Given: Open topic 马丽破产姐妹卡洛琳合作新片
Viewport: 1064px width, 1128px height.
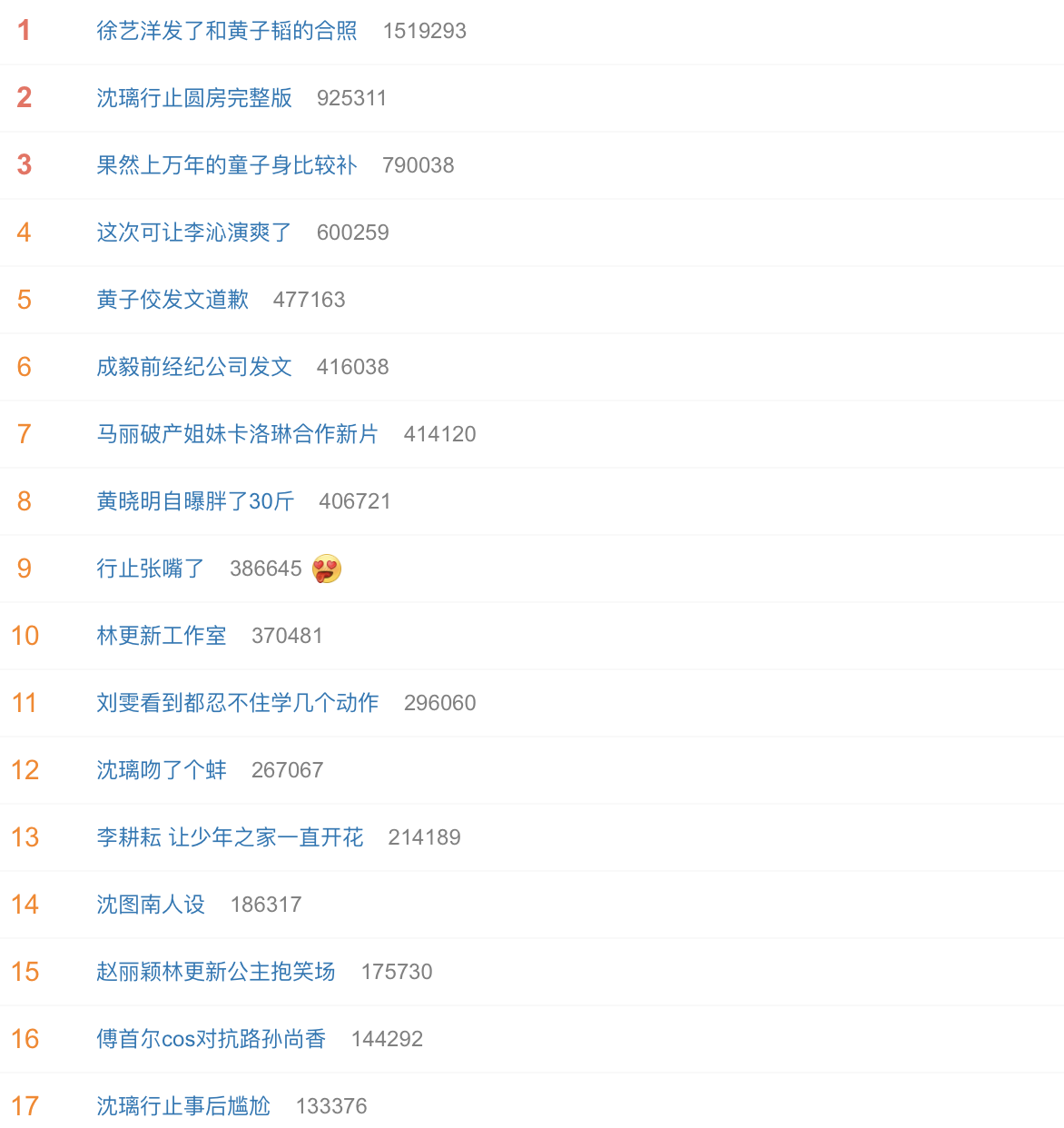Looking at the screenshot, I should tap(238, 434).
